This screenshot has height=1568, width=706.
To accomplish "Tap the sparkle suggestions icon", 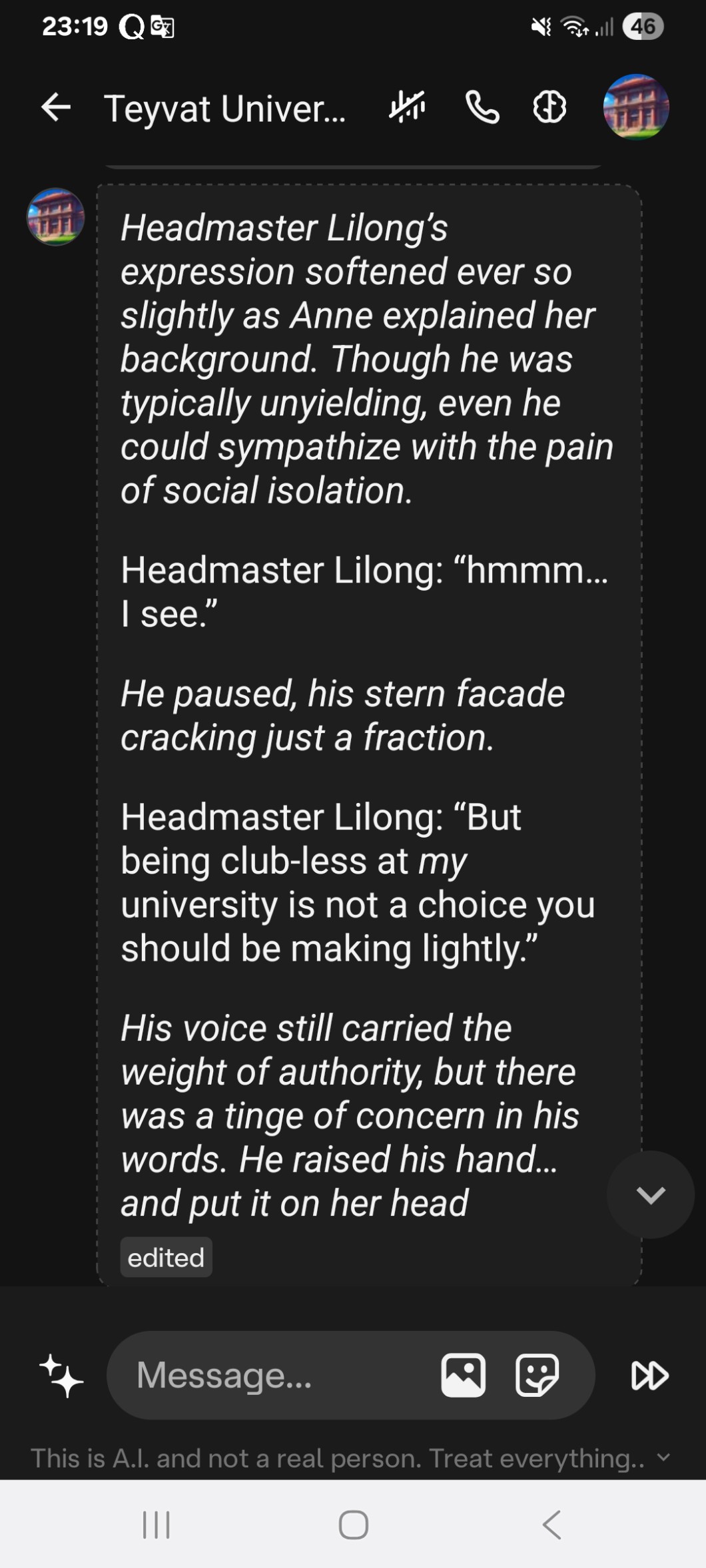I will point(61,1376).
